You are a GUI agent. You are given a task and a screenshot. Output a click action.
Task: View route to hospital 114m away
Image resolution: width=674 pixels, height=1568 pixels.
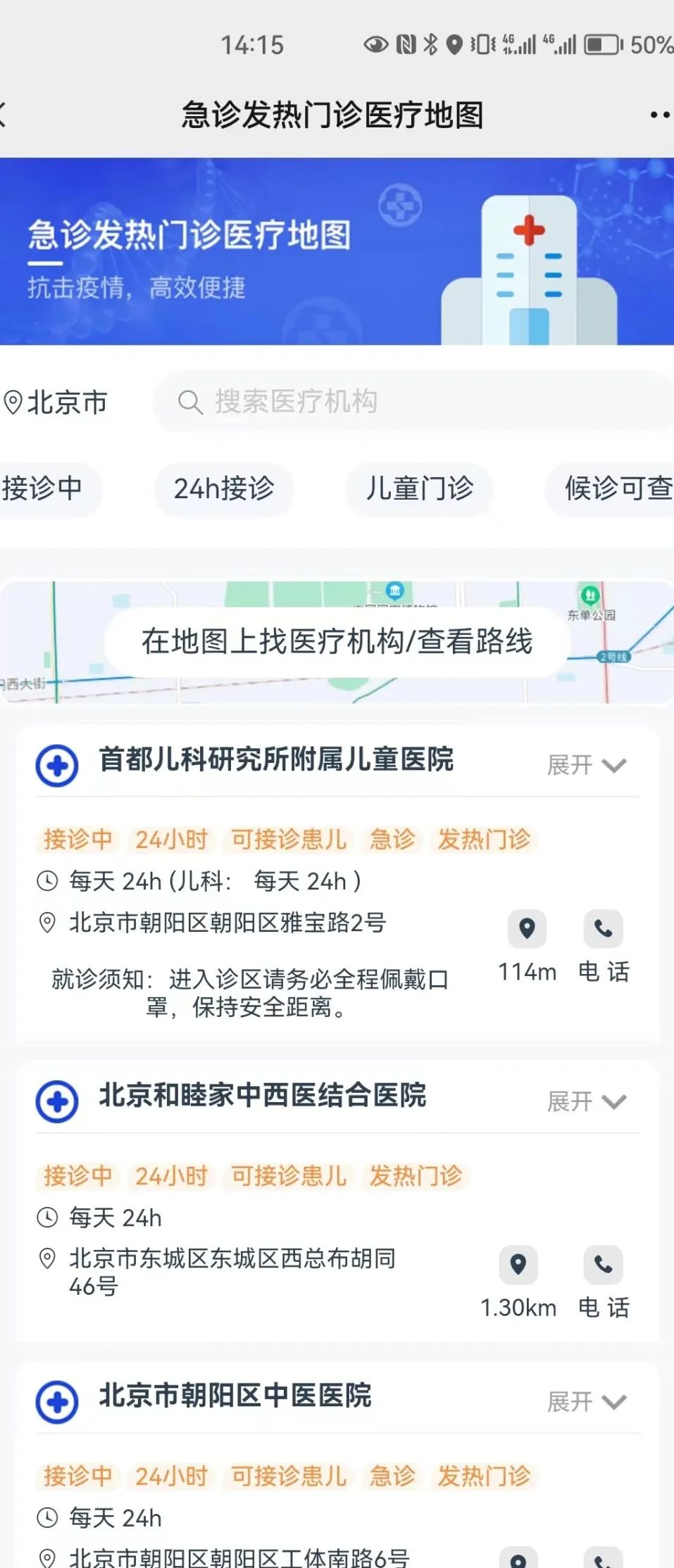click(x=527, y=930)
